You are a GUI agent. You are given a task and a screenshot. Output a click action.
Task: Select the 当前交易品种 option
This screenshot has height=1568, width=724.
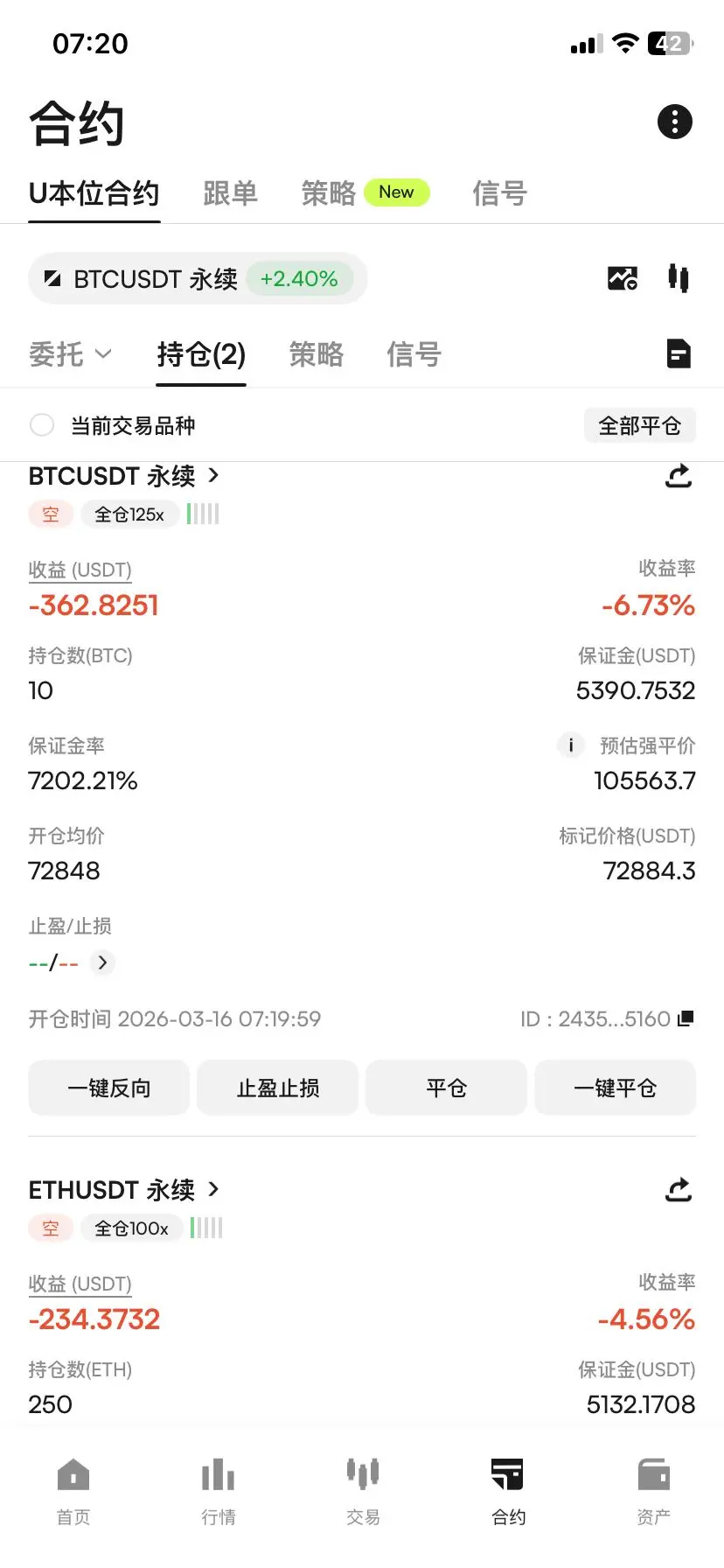[42, 425]
